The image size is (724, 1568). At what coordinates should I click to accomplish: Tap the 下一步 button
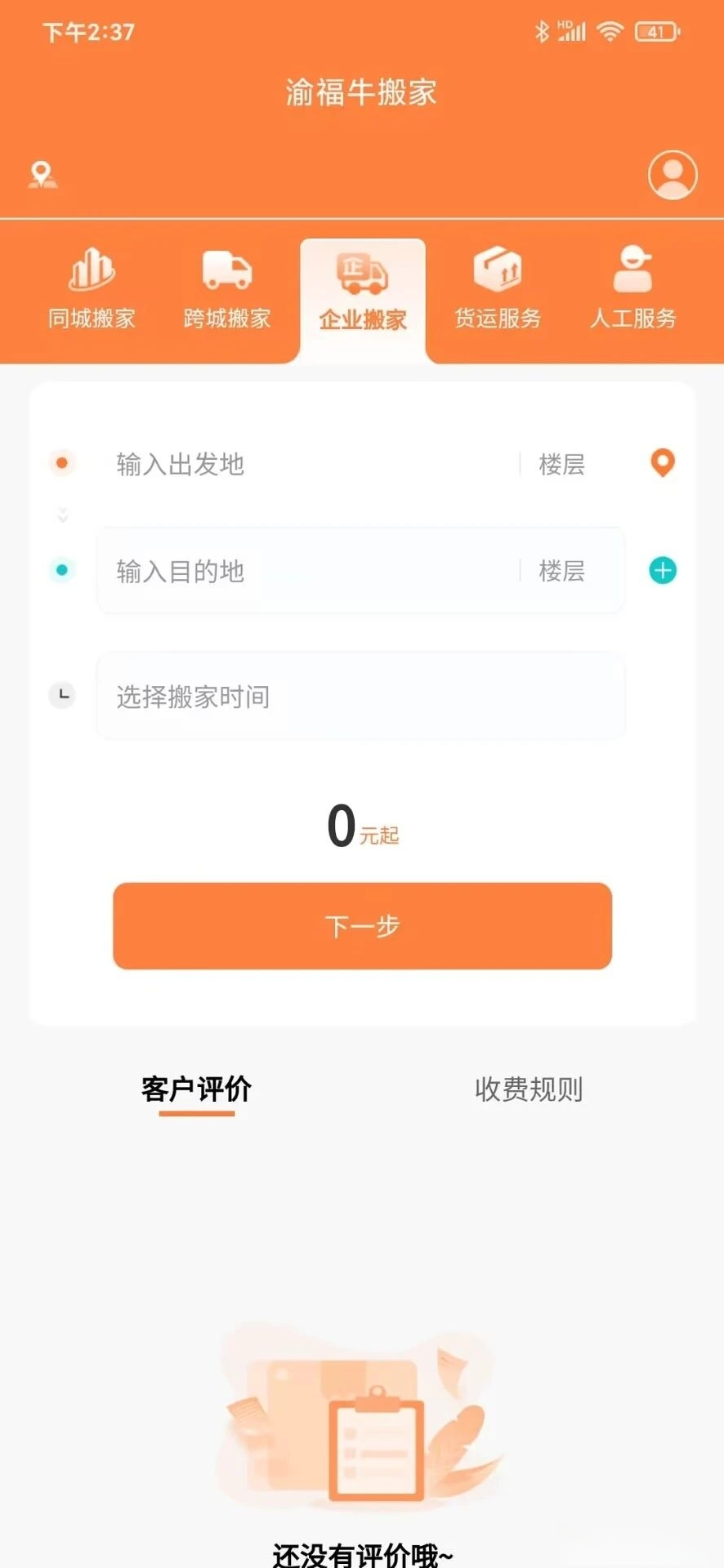pyautogui.click(x=363, y=926)
